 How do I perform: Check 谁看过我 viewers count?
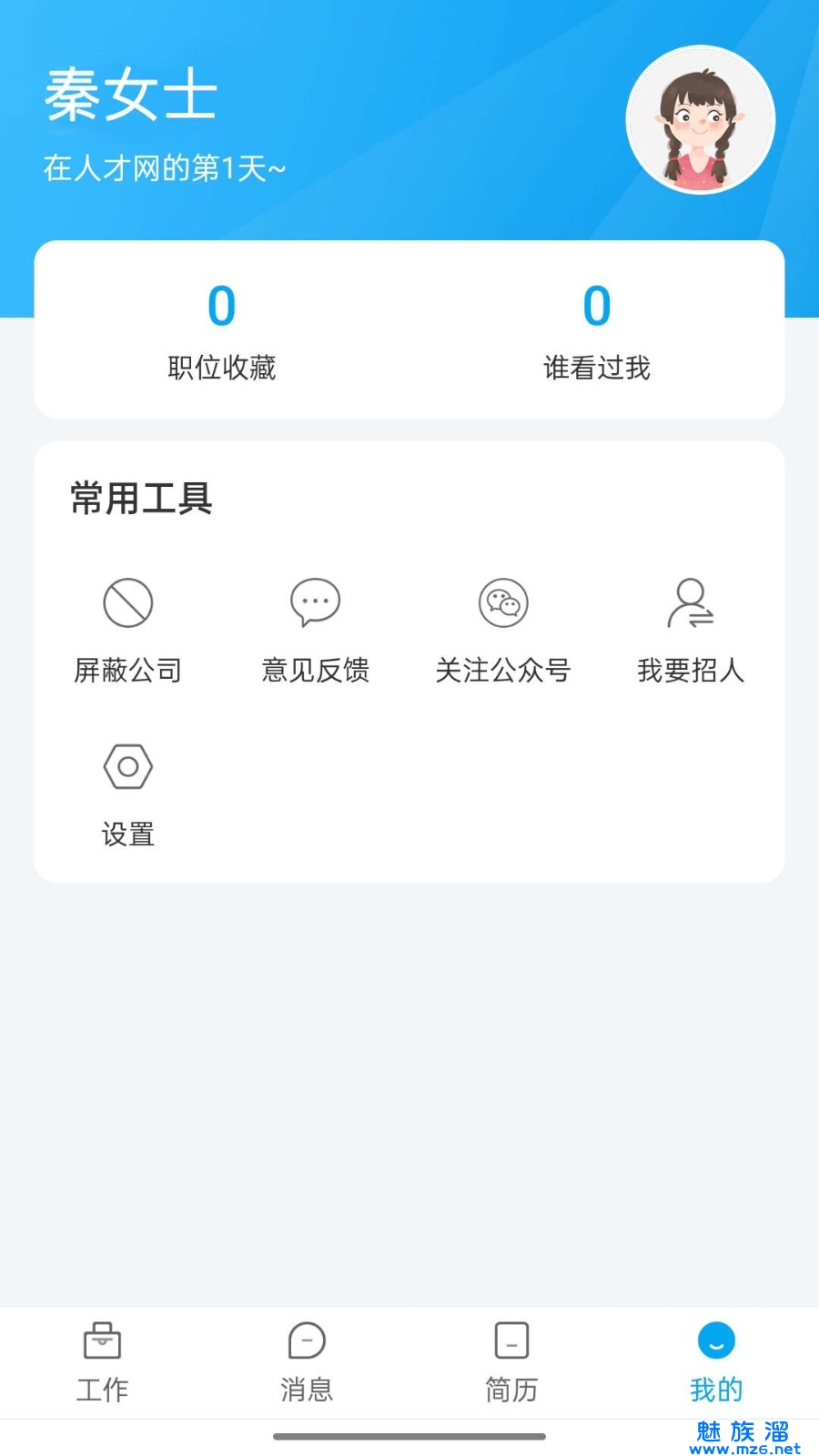click(597, 329)
